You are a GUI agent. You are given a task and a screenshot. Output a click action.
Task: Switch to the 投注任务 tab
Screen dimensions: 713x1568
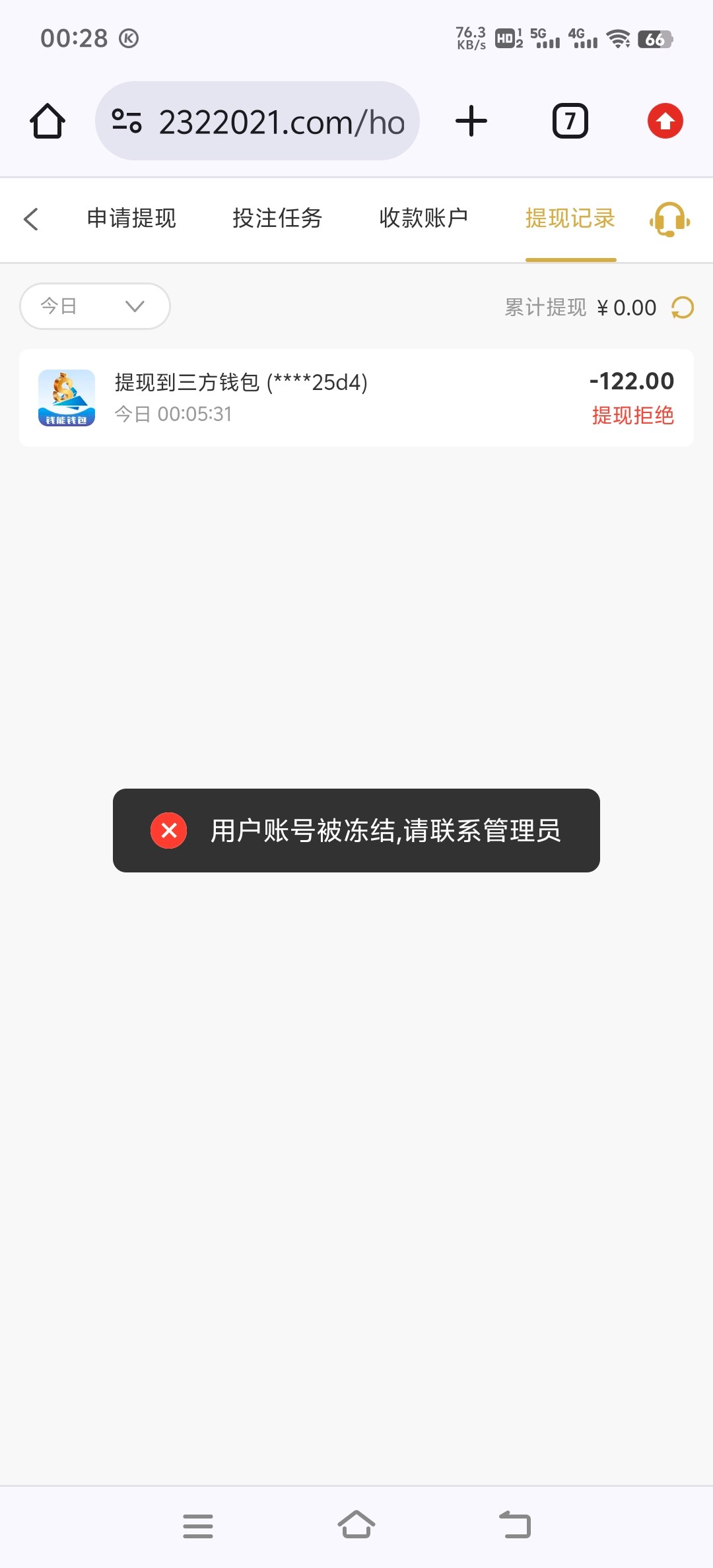[277, 218]
